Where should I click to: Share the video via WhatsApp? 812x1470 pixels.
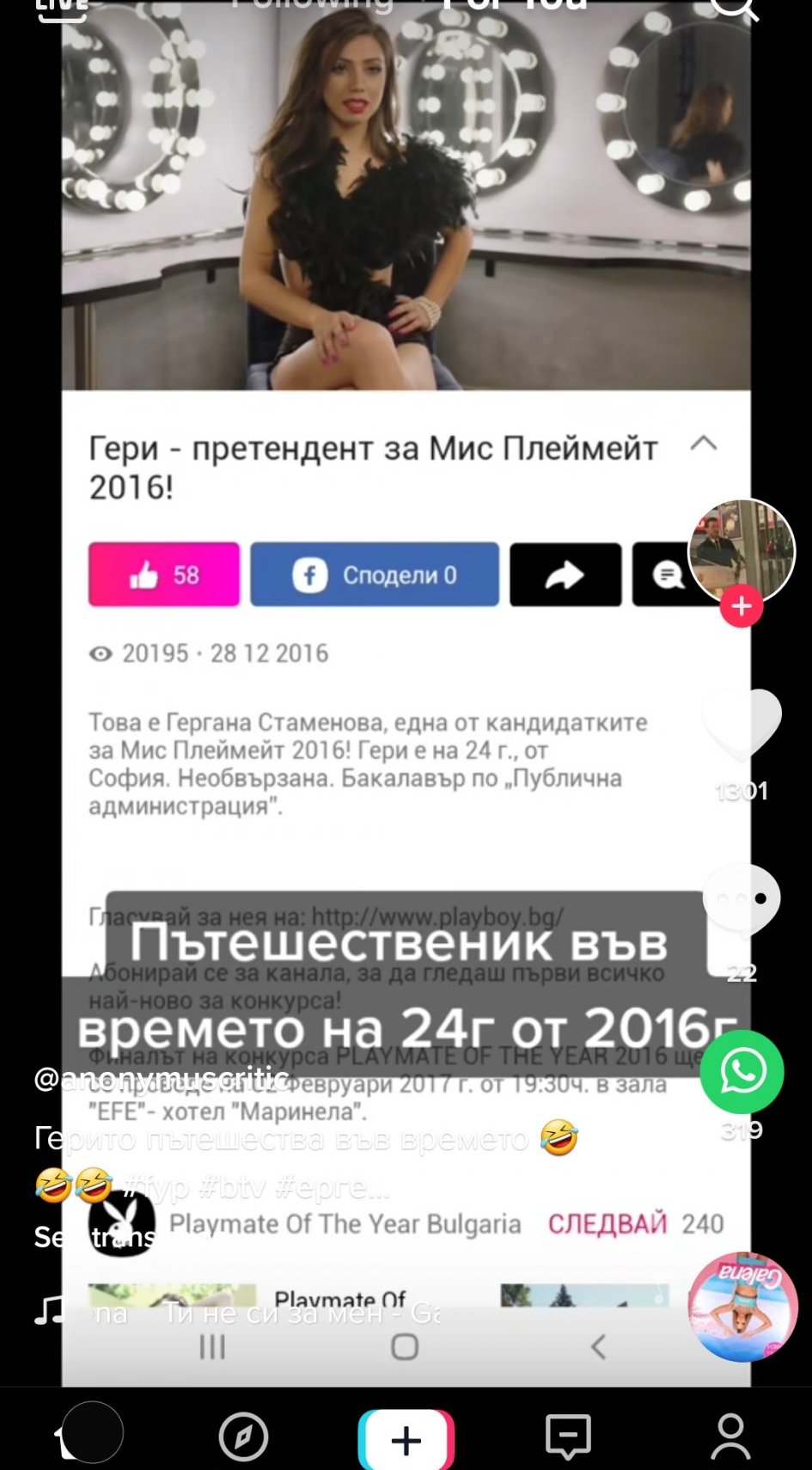(x=742, y=1072)
